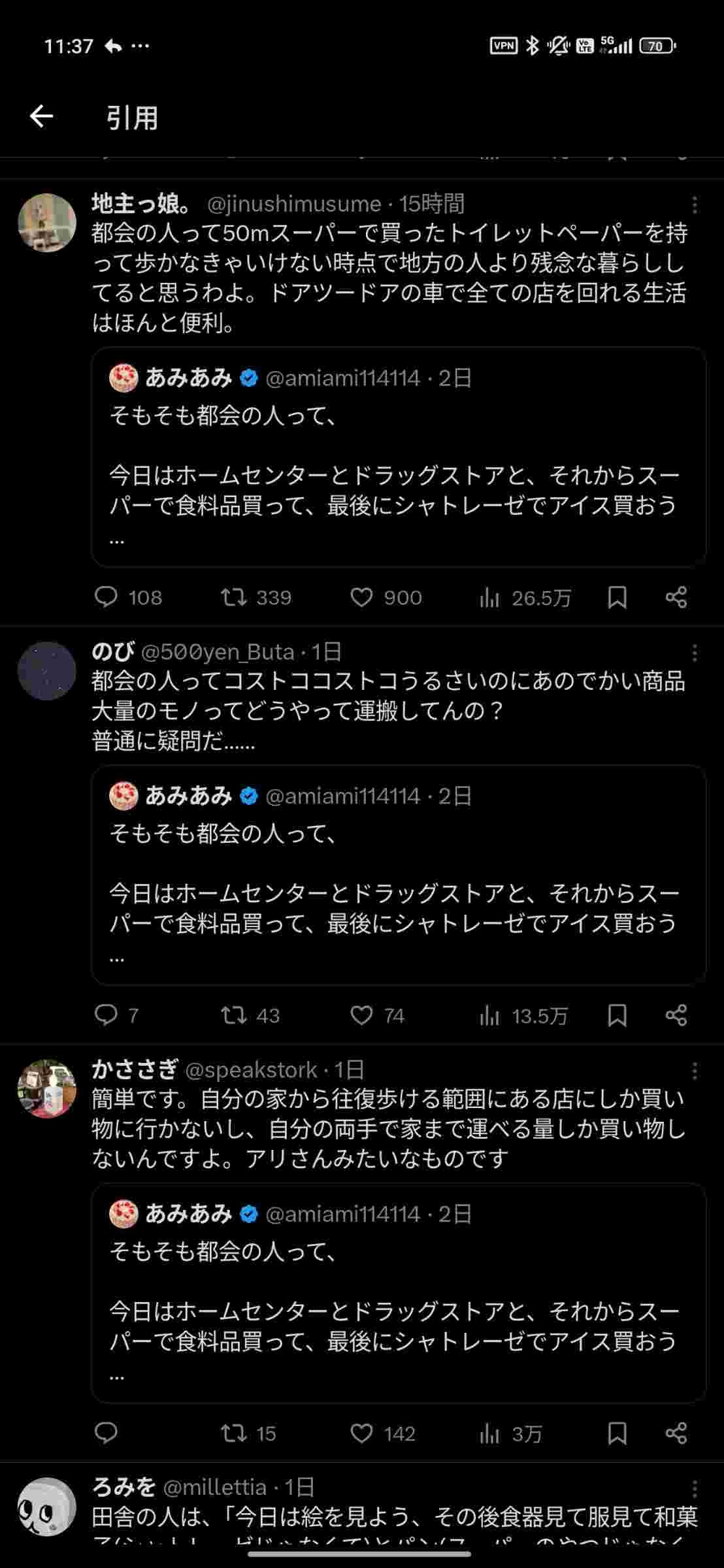Open overflow menu on かささぎ post
Screen dimensions: 724x1568
695,1070
